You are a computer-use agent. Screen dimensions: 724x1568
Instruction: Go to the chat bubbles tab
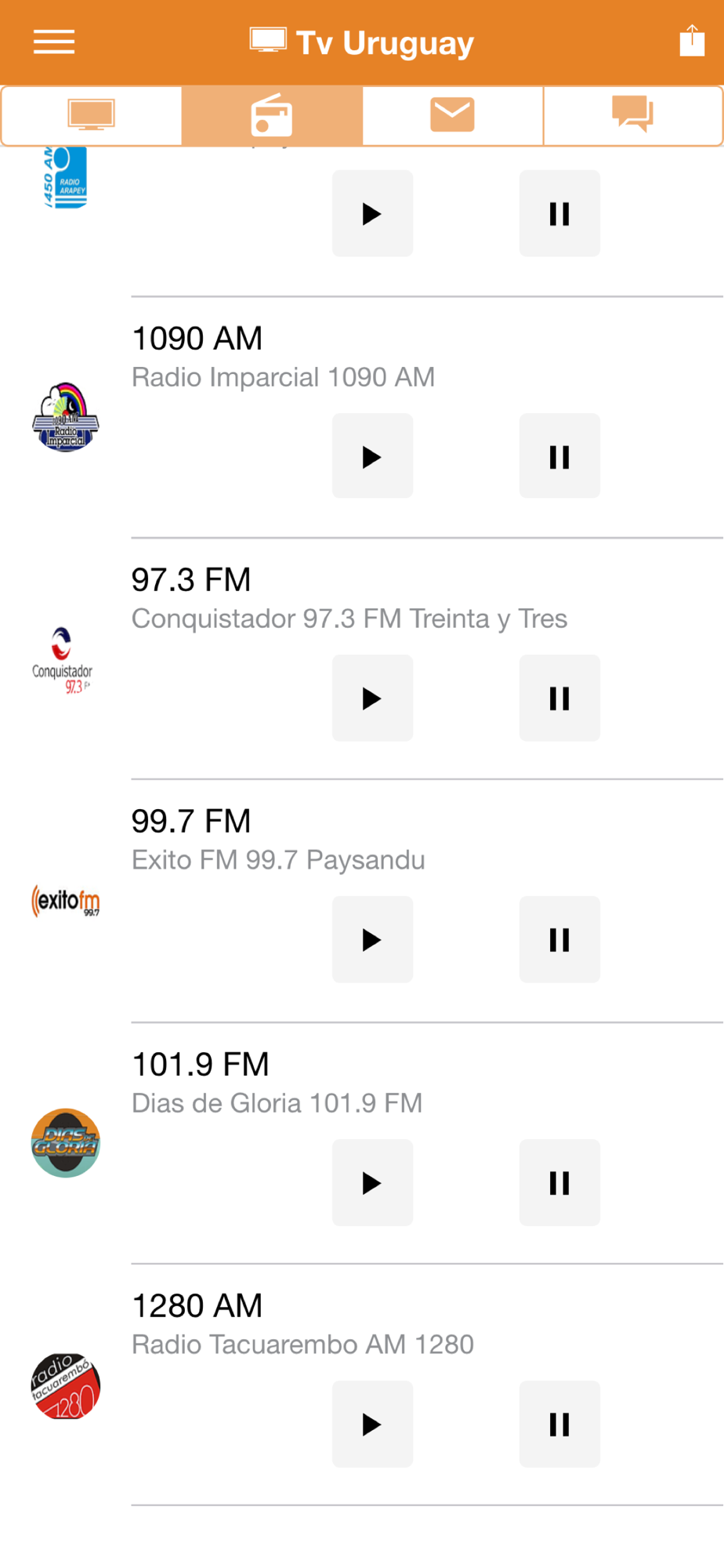tap(632, 116)
